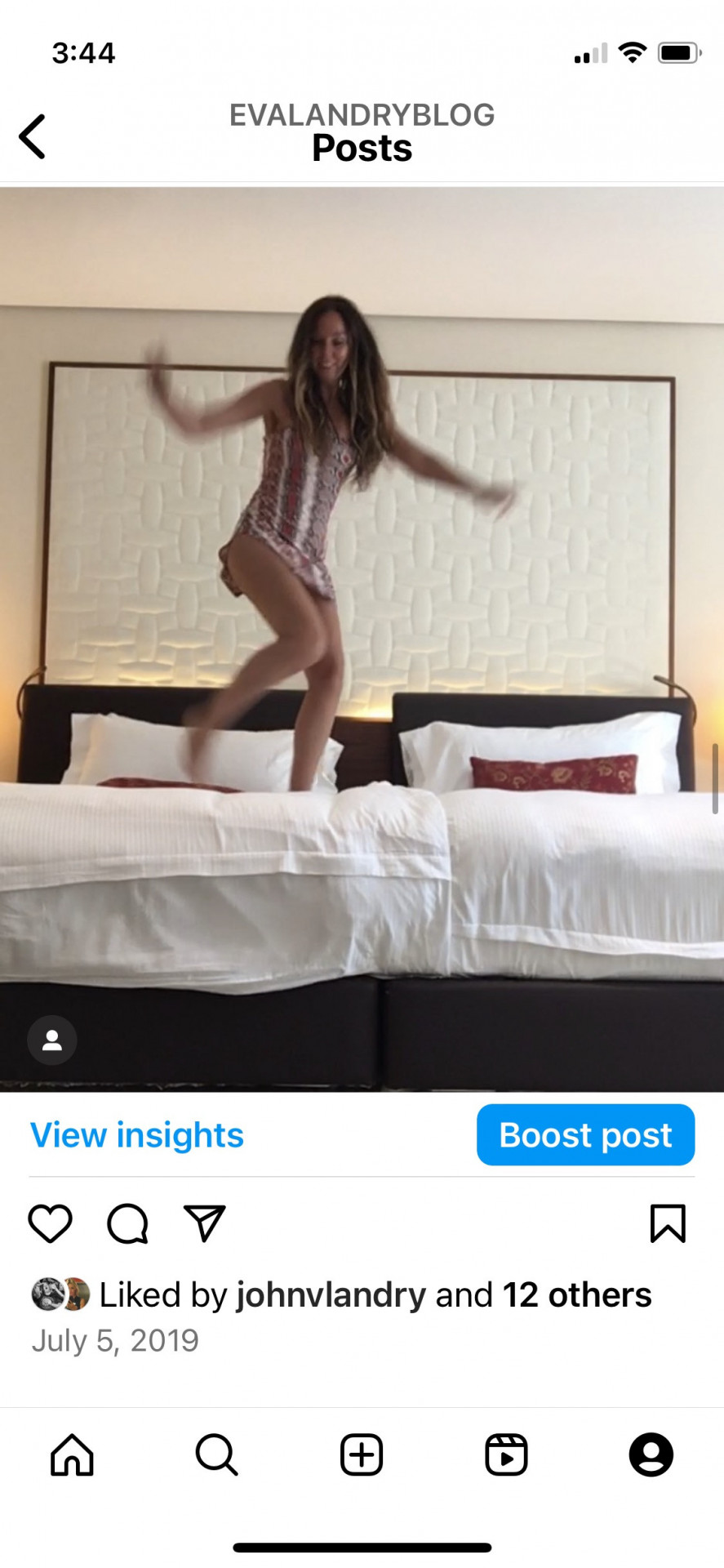The height and width of the screenshot is (1568, 724).
Task: Open View insights for this post
Action: tap(137, 1135)
